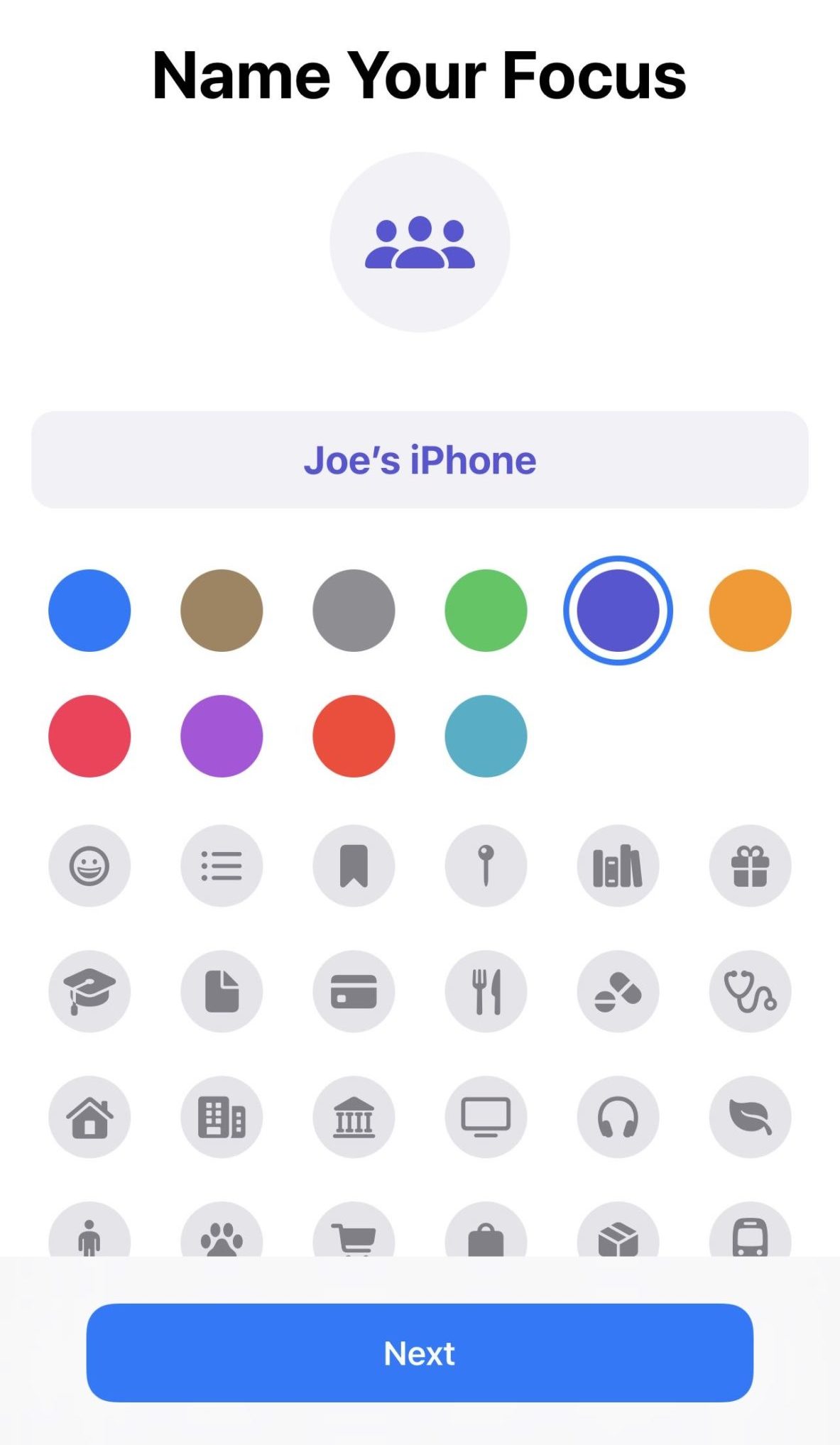Select the books icon

[618, 866]
